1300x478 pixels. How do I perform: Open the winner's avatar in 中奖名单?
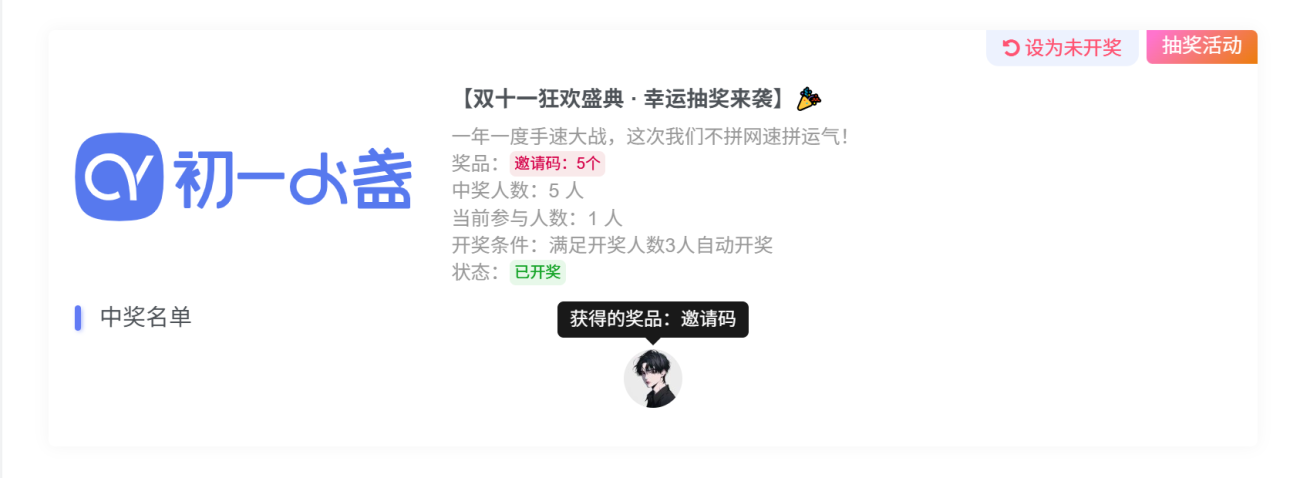click(652, 379)
